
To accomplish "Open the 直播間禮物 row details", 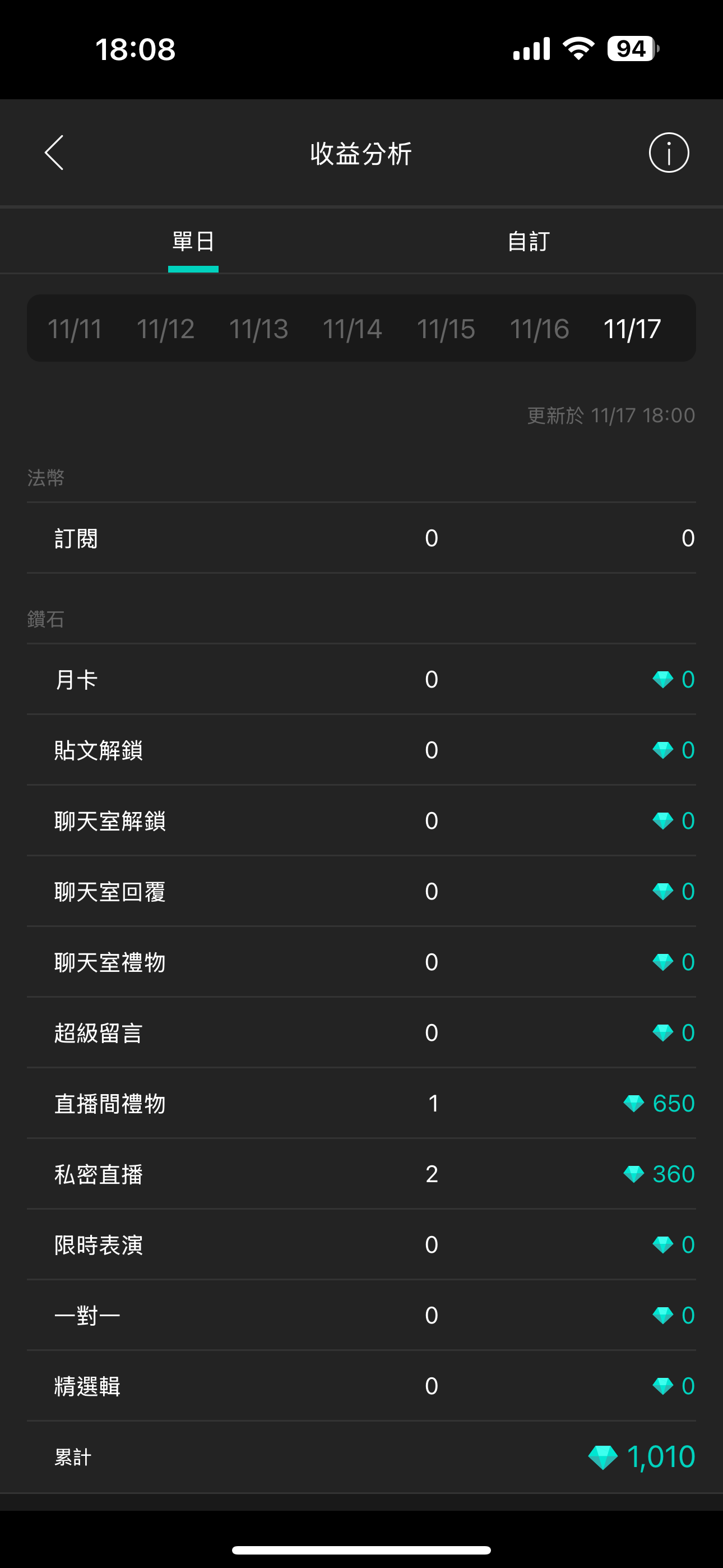I will click(x=361, y=1103).
